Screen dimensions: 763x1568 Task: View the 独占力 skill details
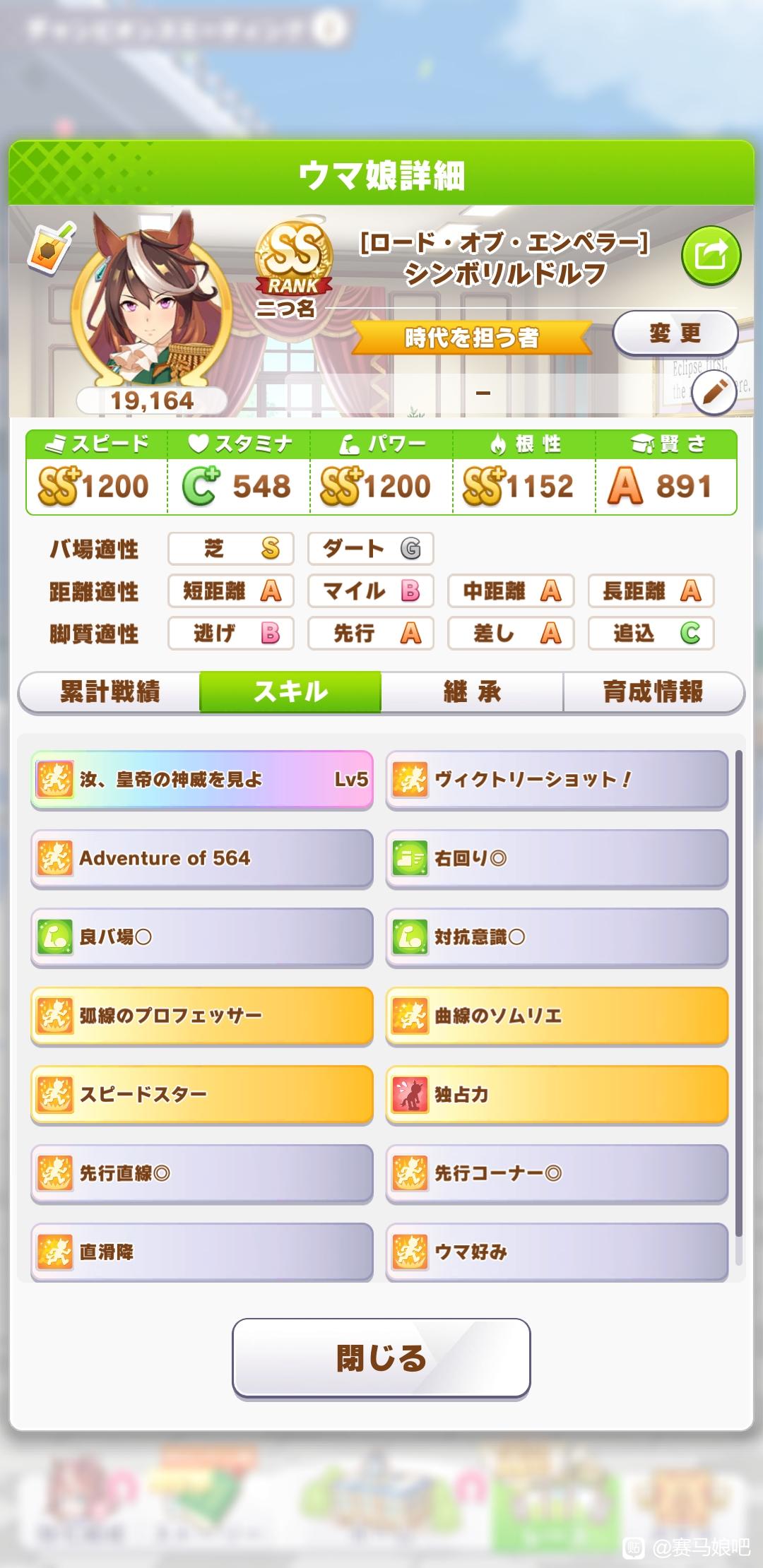(557, 1095)
